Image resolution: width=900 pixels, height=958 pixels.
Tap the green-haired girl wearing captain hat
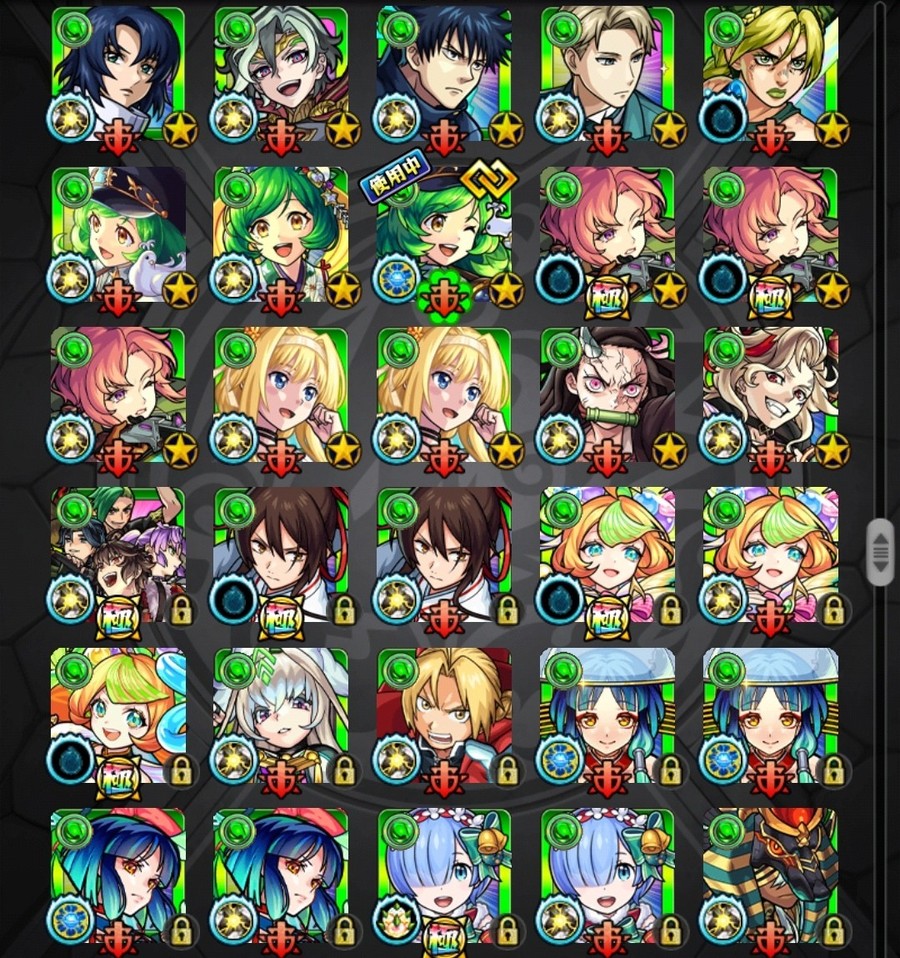118,235
